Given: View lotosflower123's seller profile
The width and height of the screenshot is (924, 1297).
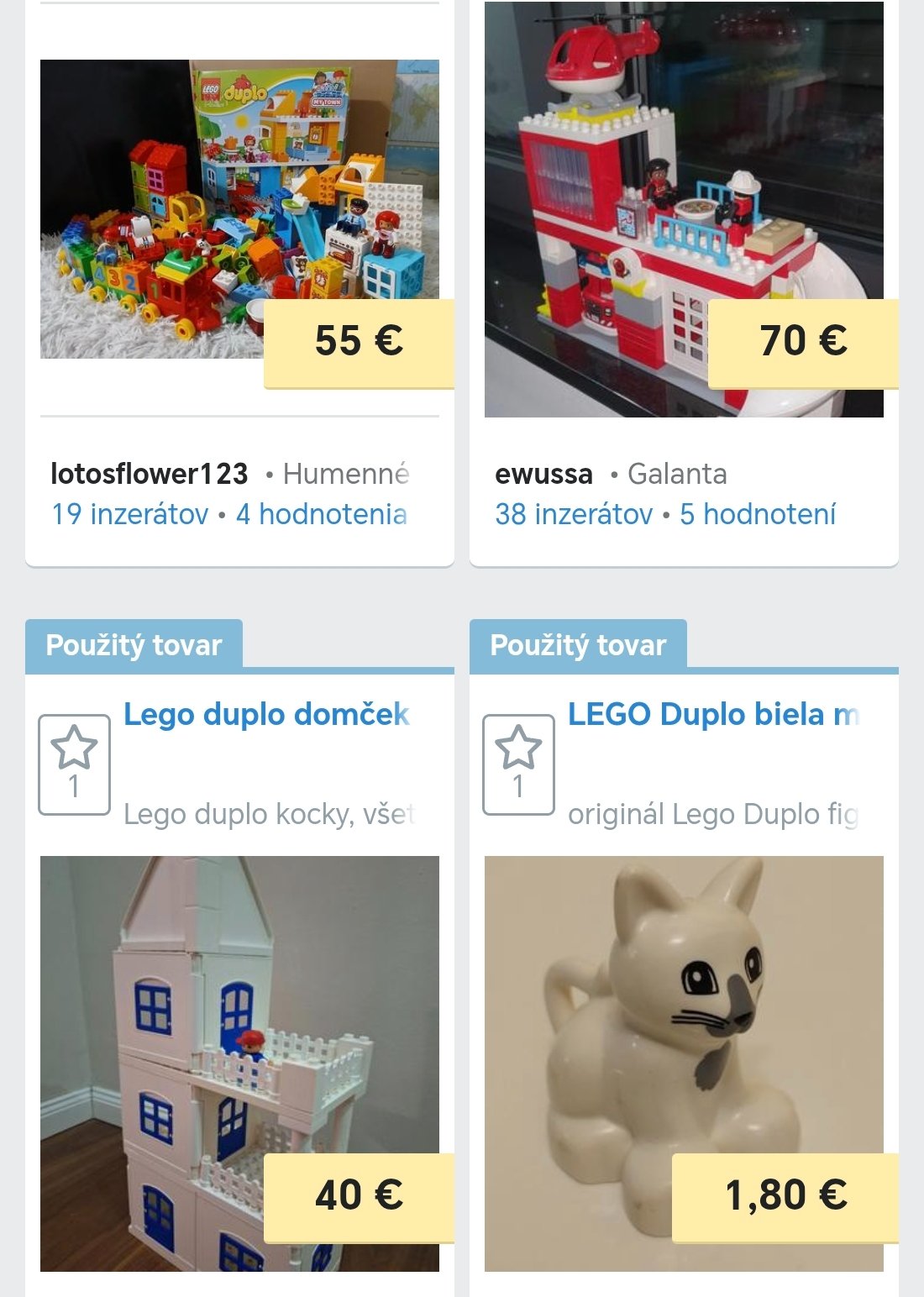Looking at the screenshot, I should pos(150,474).
